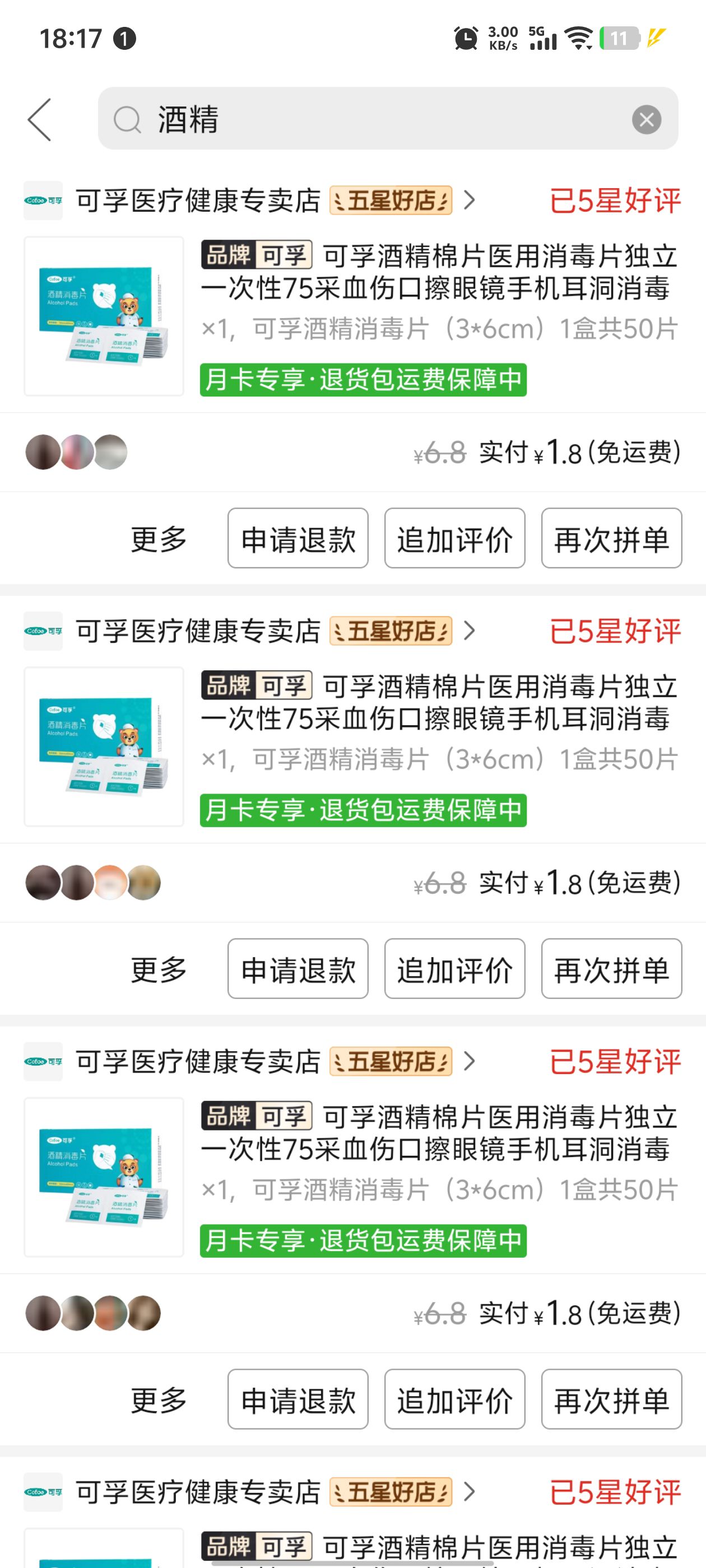Show 更多 options for third order
This screenshot has height=1568, width=706.
point(159,1399)
